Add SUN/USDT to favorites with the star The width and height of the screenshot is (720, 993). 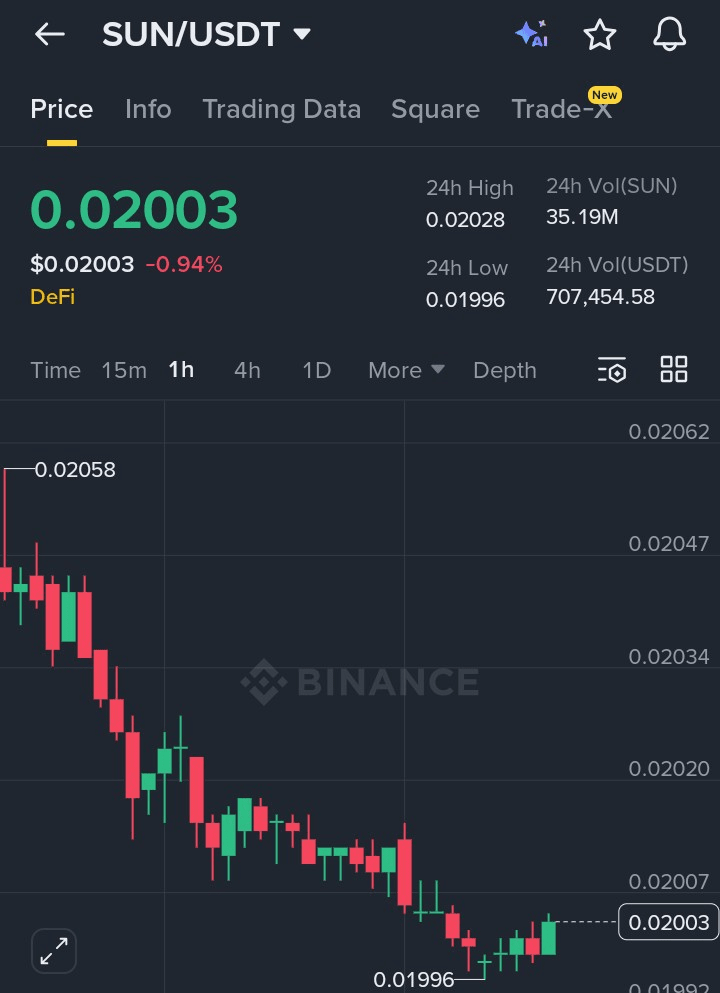tap(599, 35)
